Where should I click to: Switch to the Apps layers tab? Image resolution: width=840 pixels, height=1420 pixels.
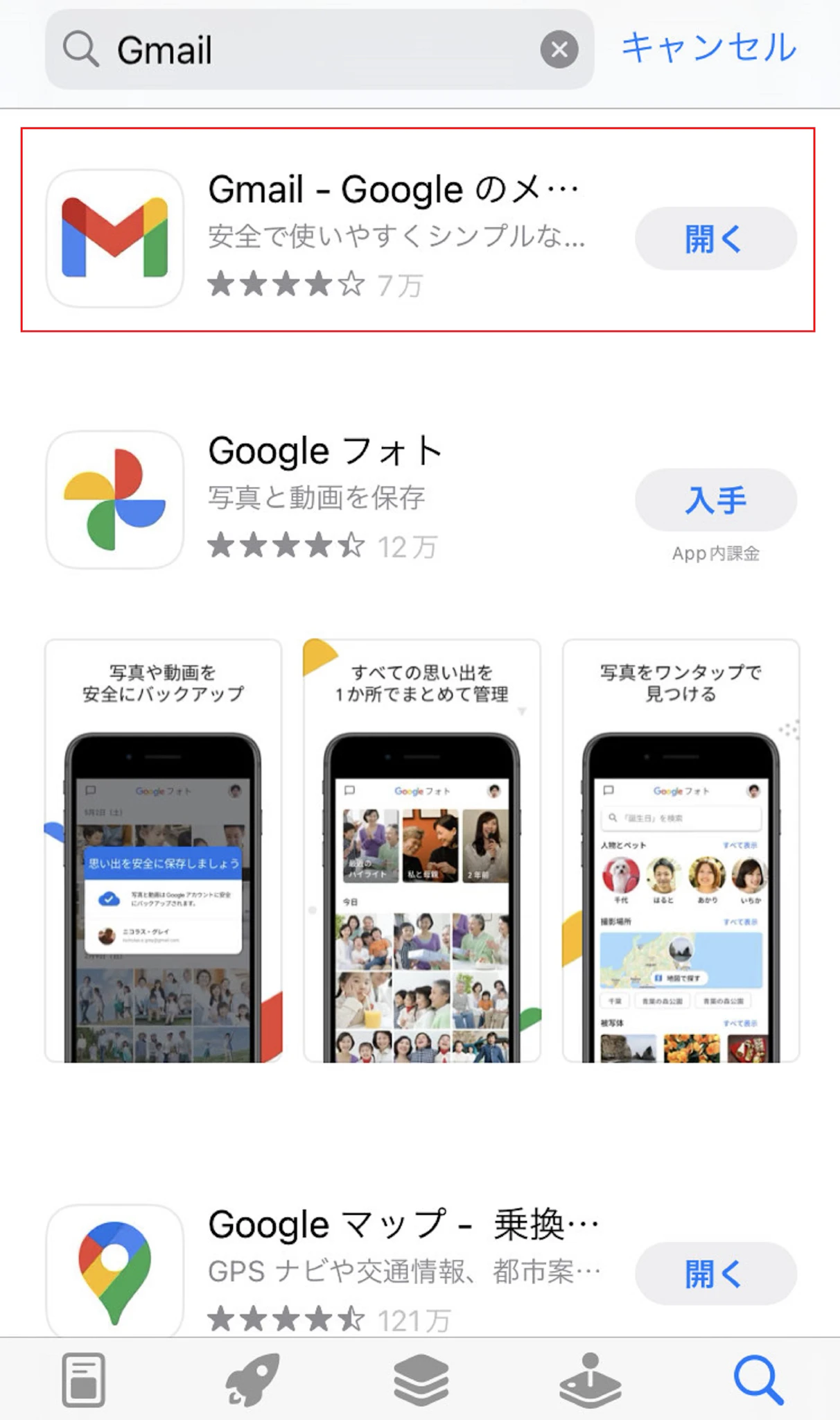coord(421,1380)
